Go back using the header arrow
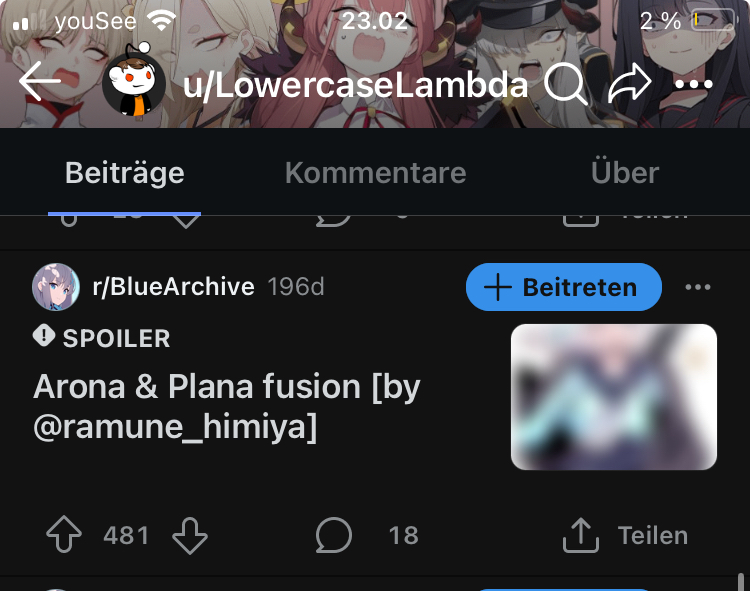 40,83
